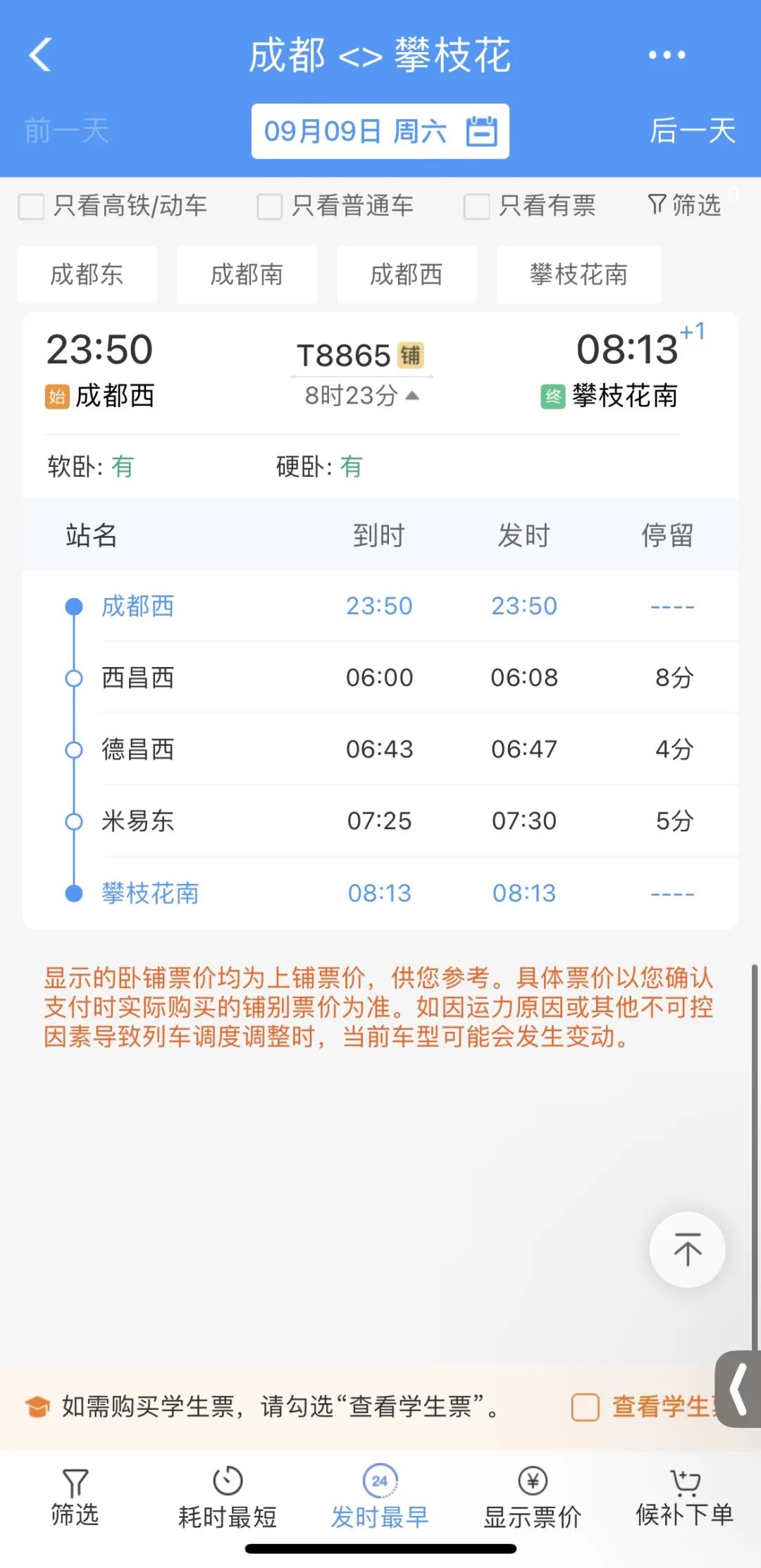Tap the back-to-top floating button
Screen dimensions: 761x1568
pyautogui.click(x=687, y=1250)
